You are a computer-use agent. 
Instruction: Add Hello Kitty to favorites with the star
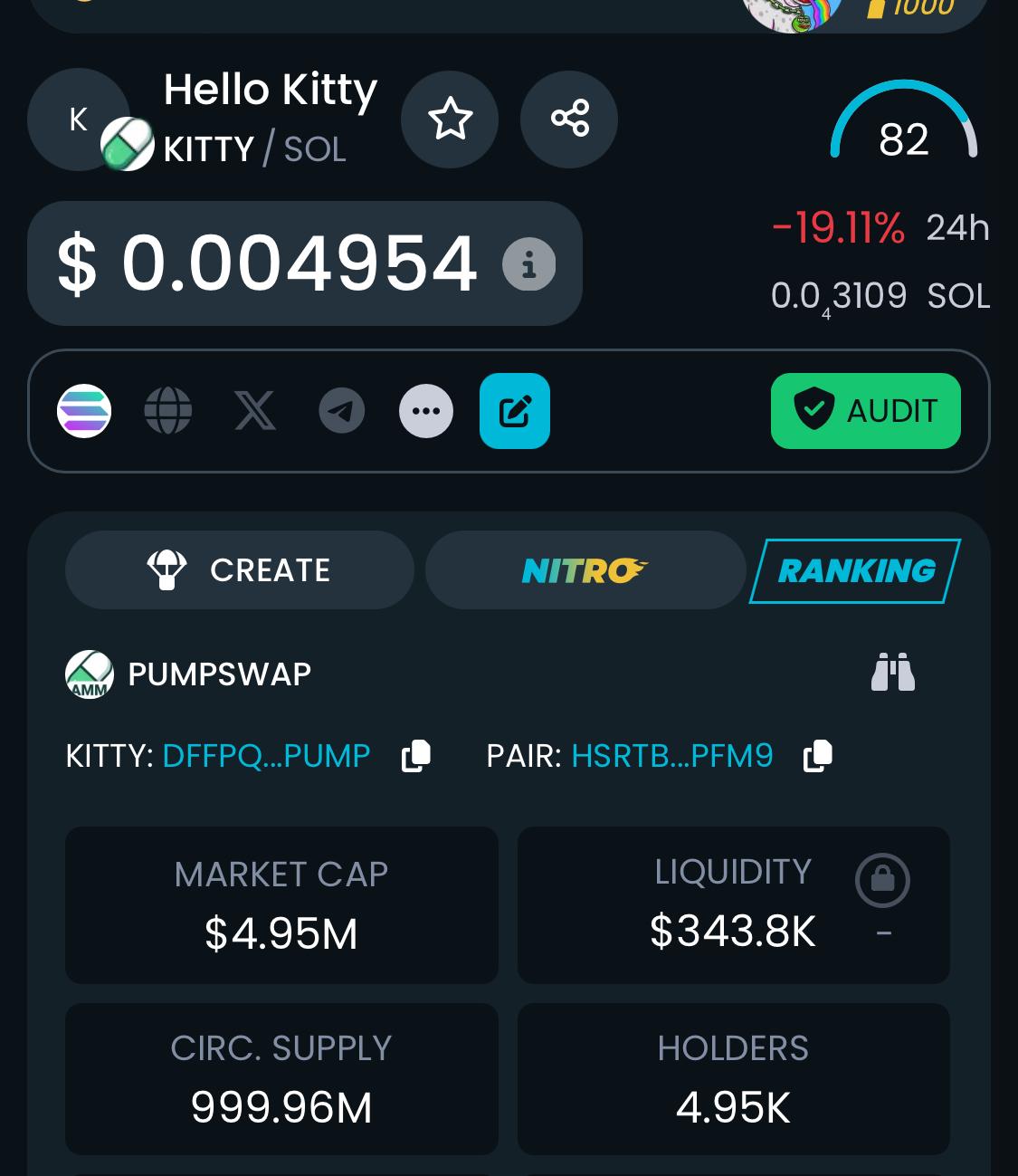click(450, 120)
